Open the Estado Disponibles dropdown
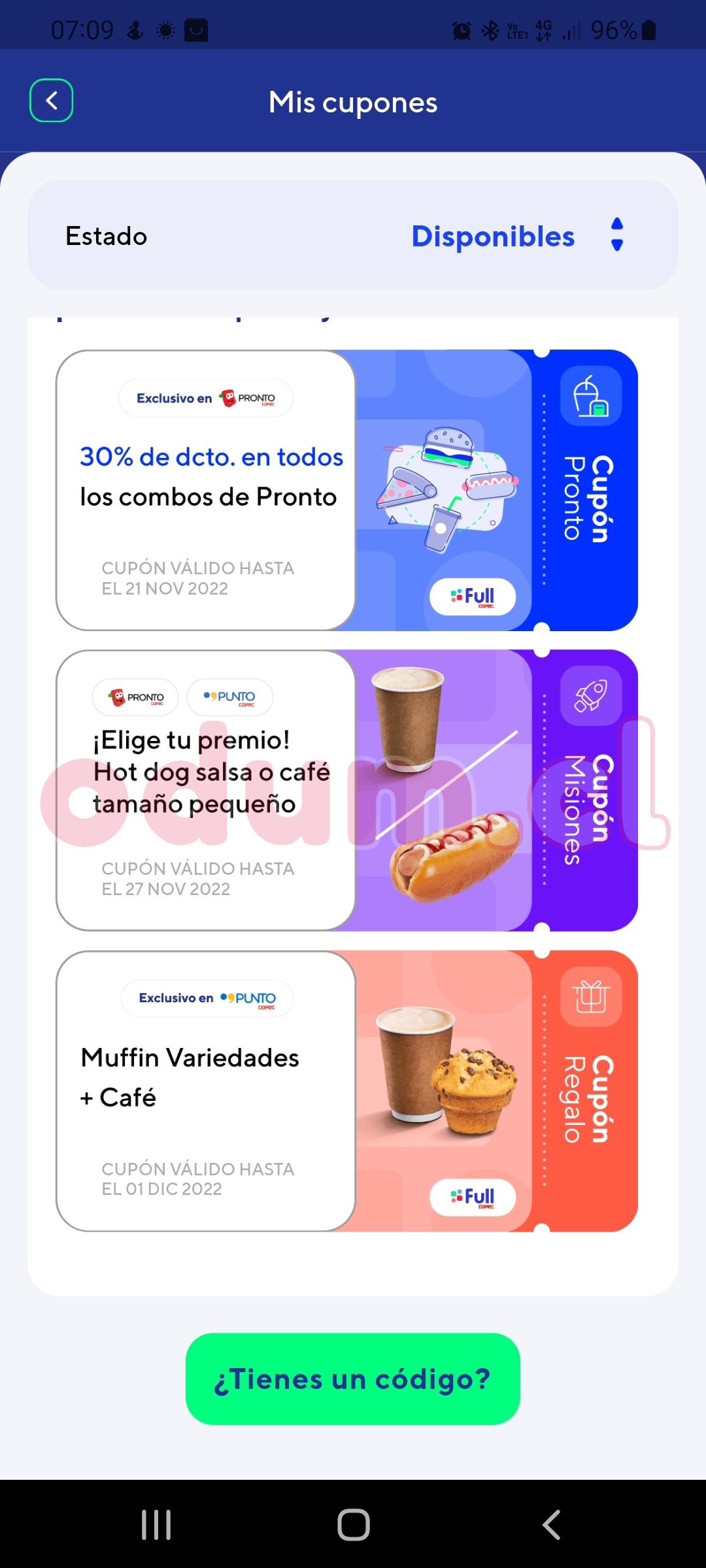The width and height of the screenshot is (706, 1568). [x=516, y=236]
